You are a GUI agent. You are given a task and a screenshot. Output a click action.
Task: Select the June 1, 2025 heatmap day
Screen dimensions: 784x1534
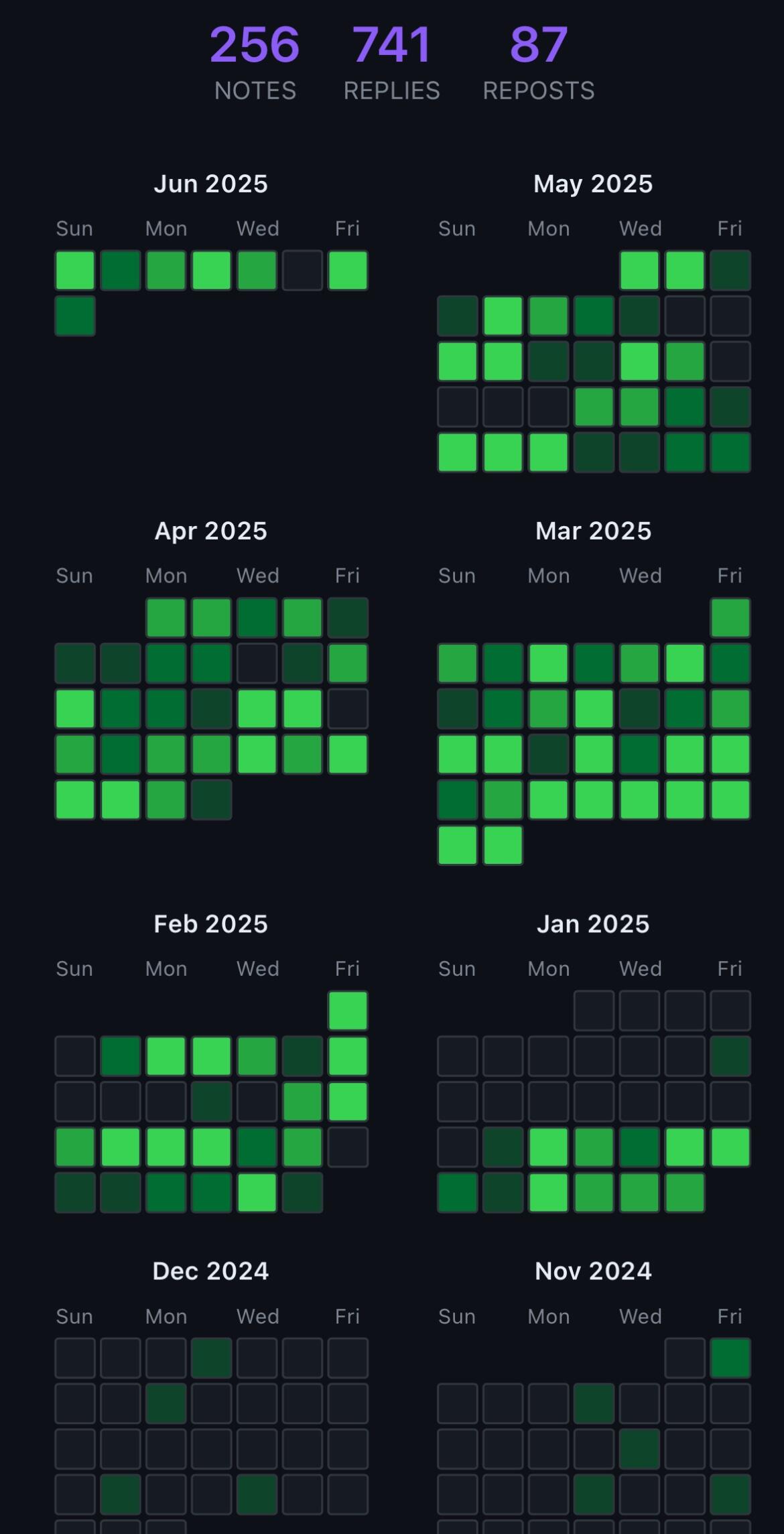click(x=75, y=270)
